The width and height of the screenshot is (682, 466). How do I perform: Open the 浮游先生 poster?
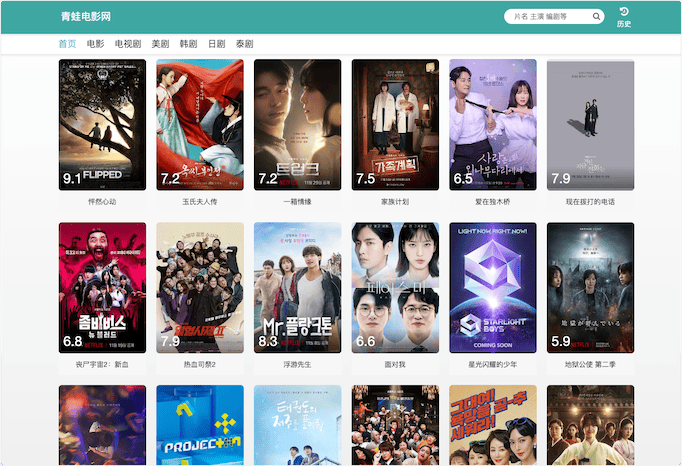[297, 288]
